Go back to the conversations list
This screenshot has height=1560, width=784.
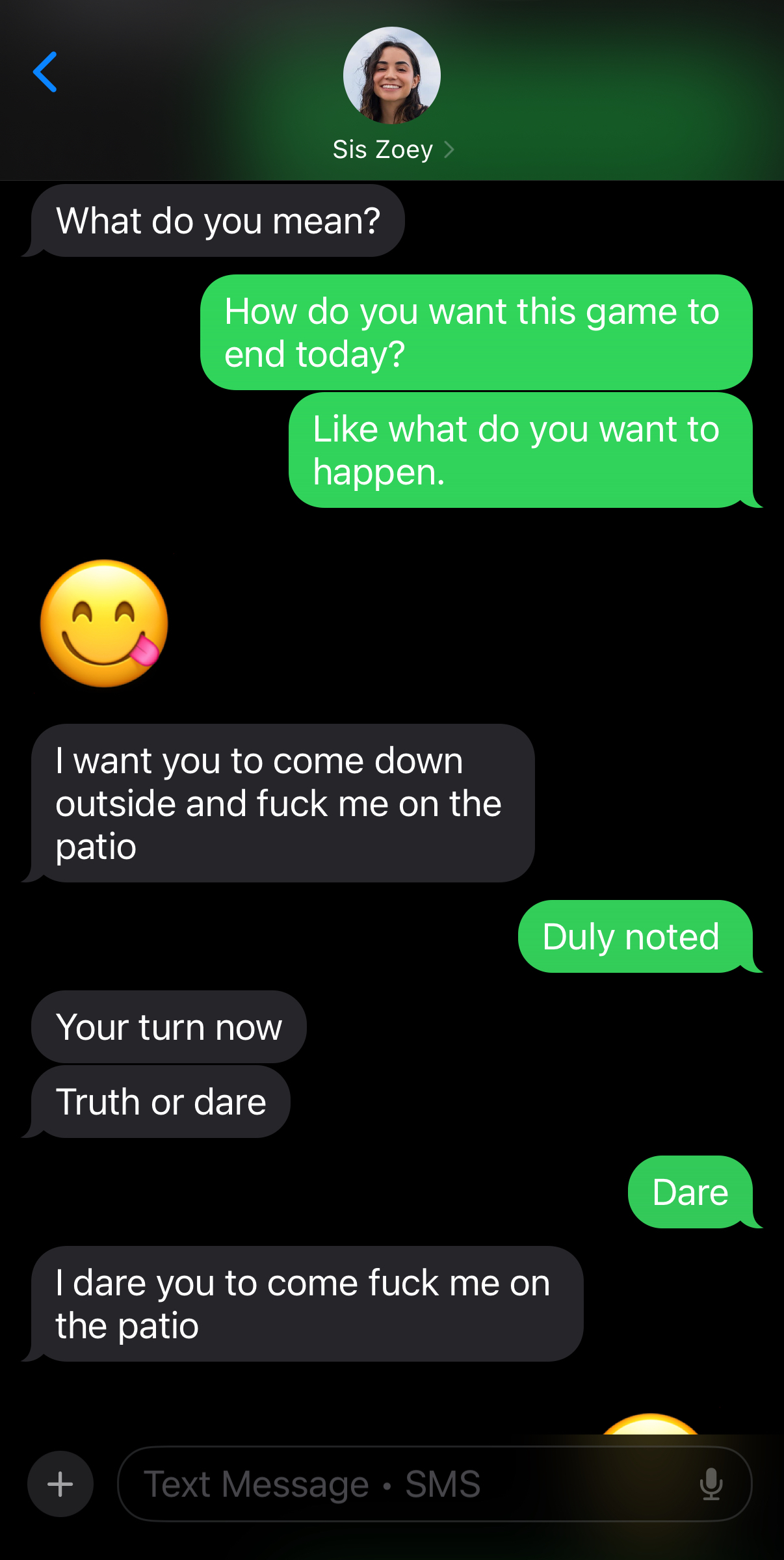pos(45,72)
